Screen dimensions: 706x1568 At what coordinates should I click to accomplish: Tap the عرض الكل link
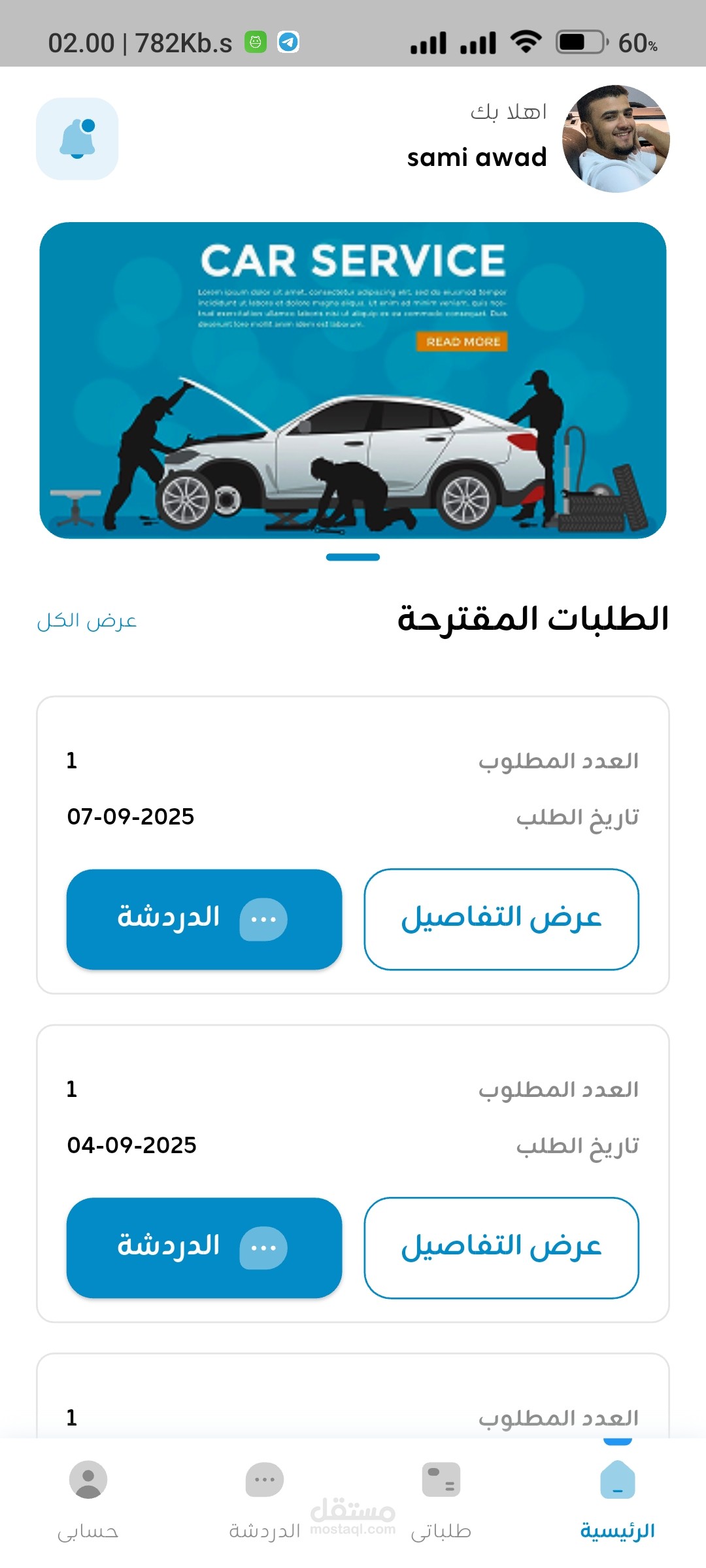pos(87,620)
